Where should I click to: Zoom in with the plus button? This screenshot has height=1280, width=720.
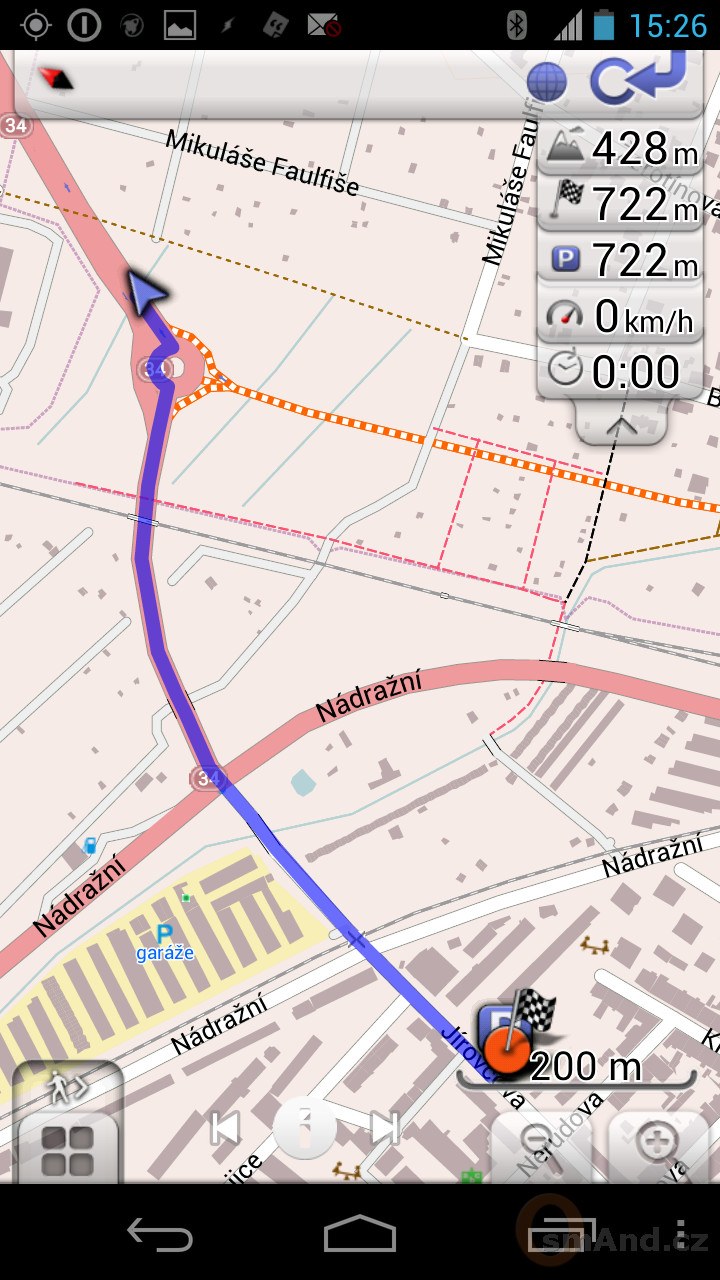[656, 1145]
